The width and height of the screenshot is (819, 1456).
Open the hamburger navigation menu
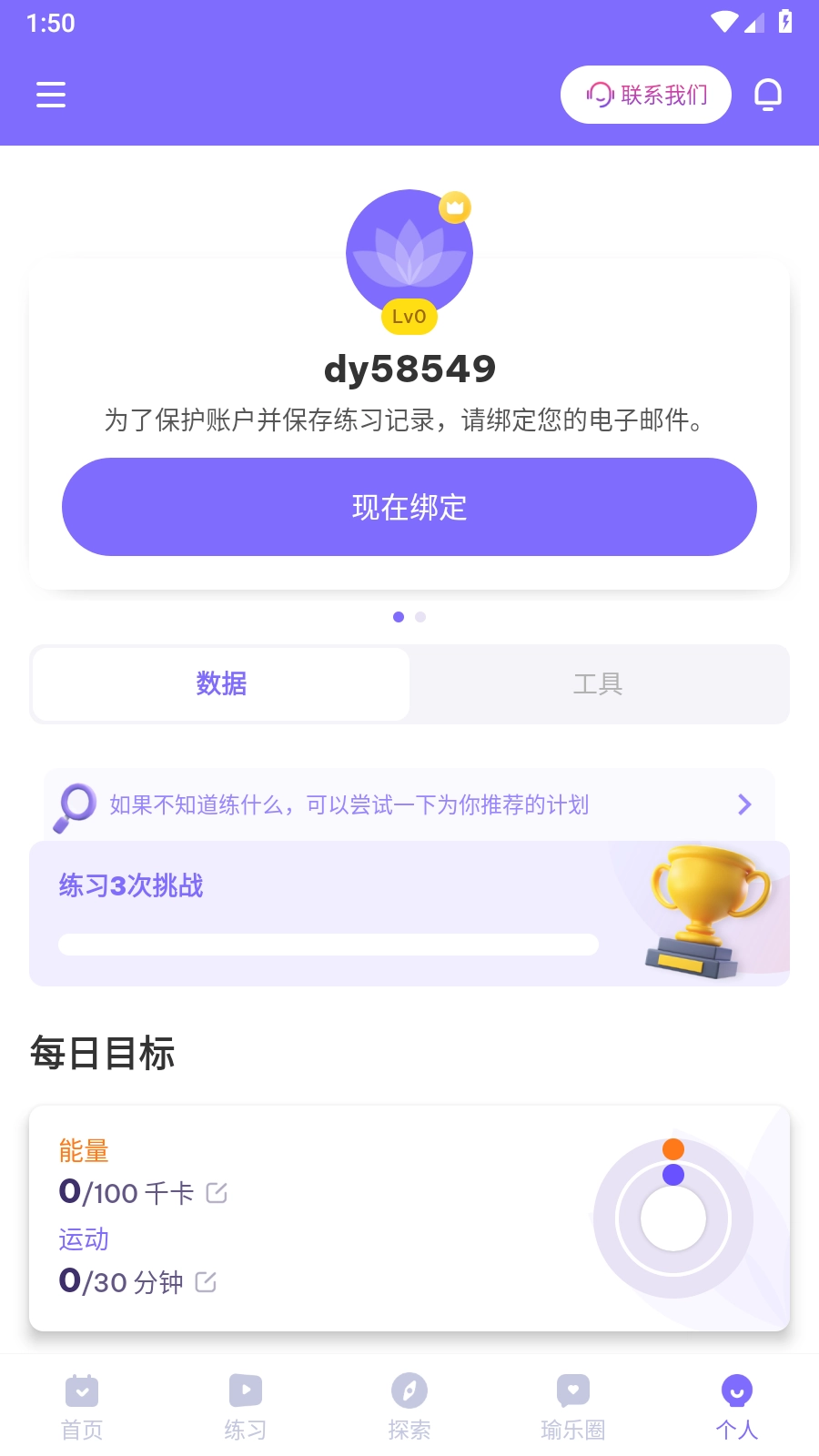(x=50, y=94)
